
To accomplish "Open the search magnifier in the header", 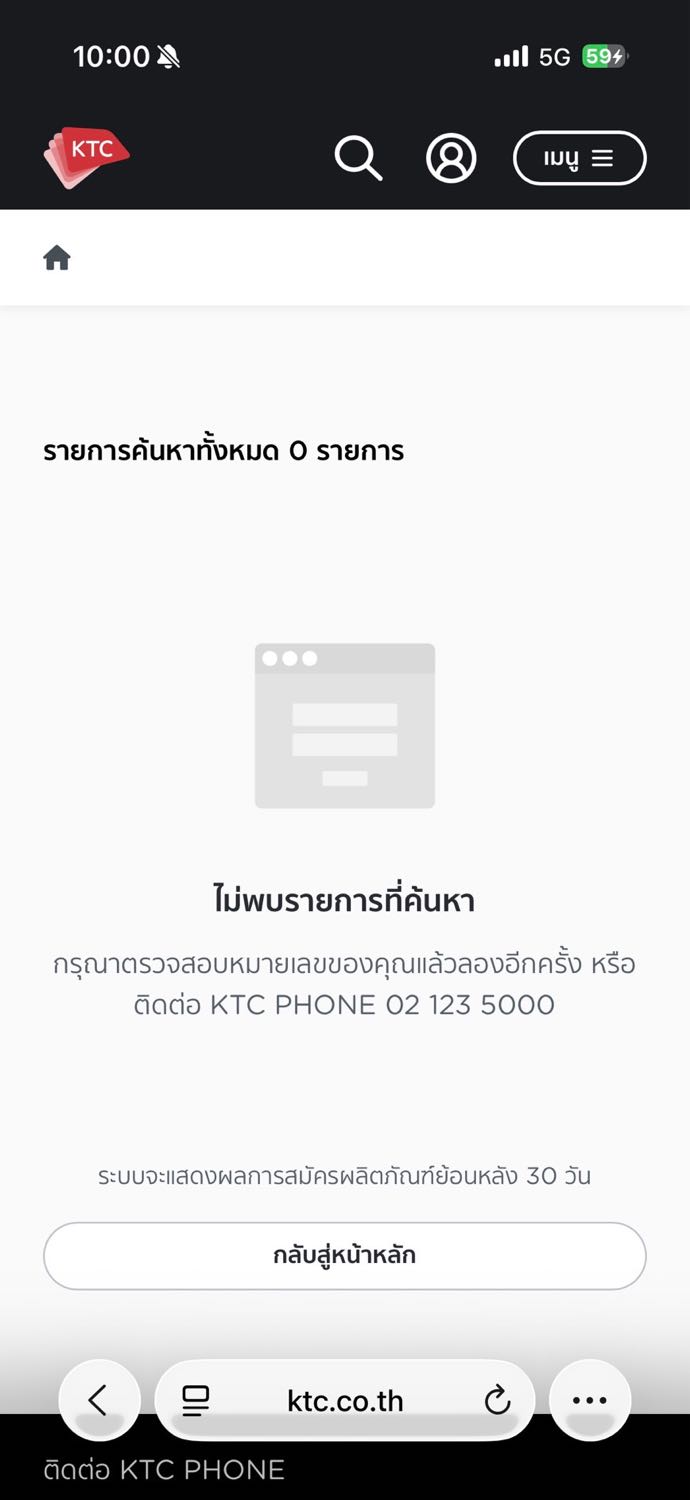I will click(x=358, y=158).
